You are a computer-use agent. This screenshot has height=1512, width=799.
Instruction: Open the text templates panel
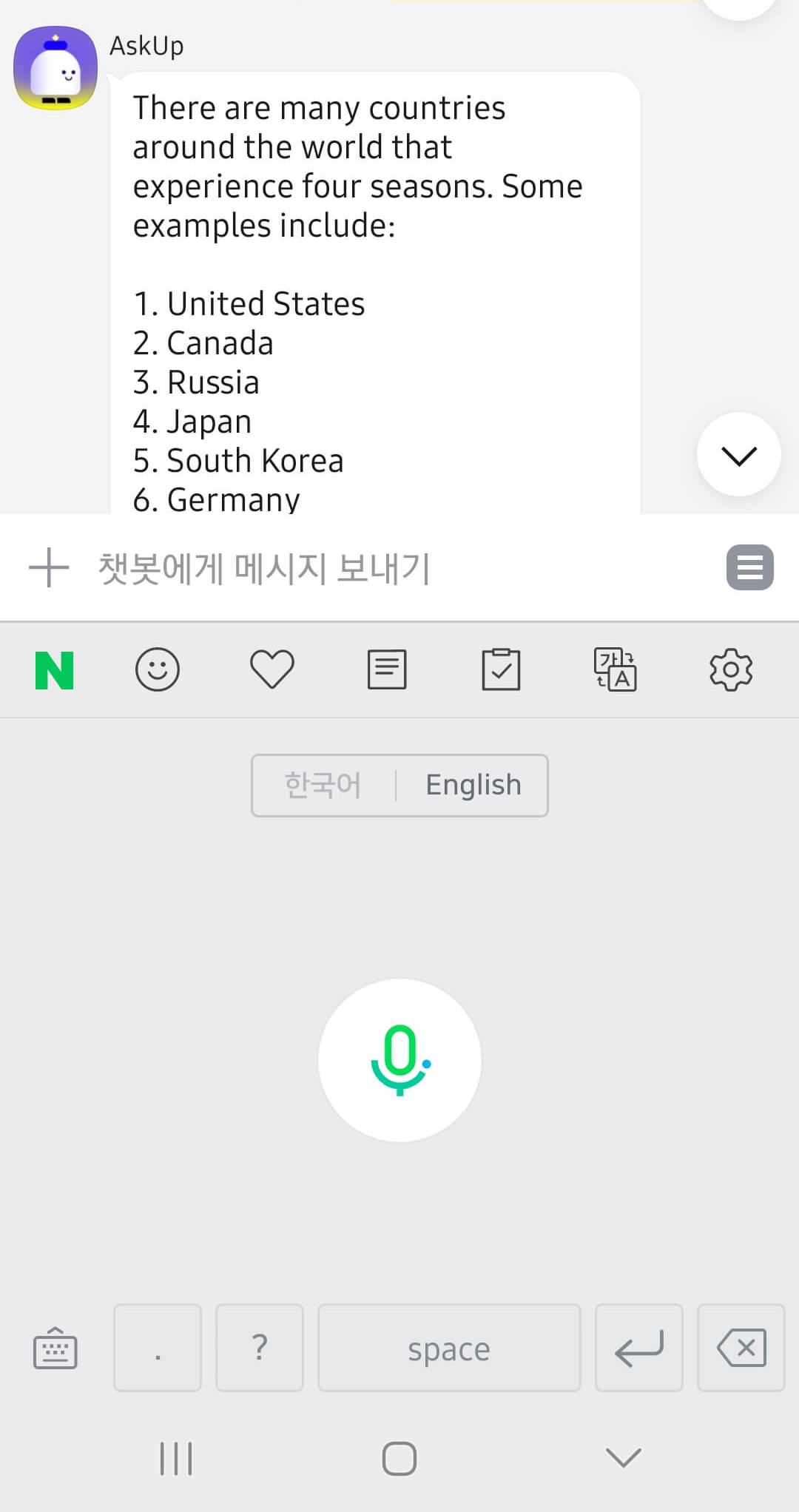386,669
